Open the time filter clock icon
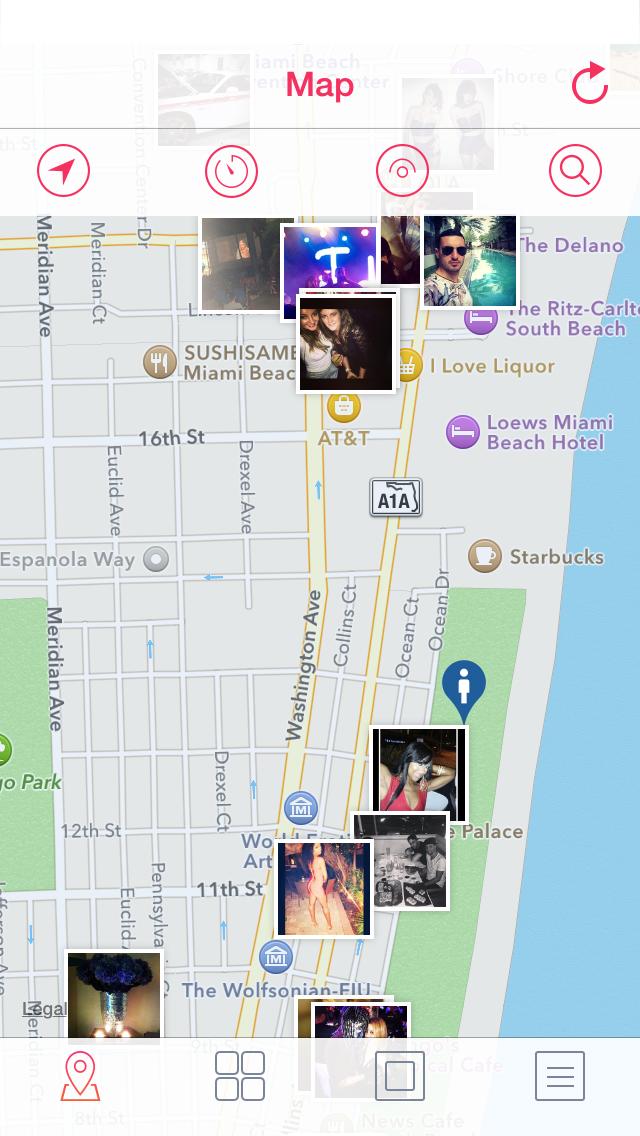Screen dimensions: 640x1136 pyautogui.click(x=231, y=172)
